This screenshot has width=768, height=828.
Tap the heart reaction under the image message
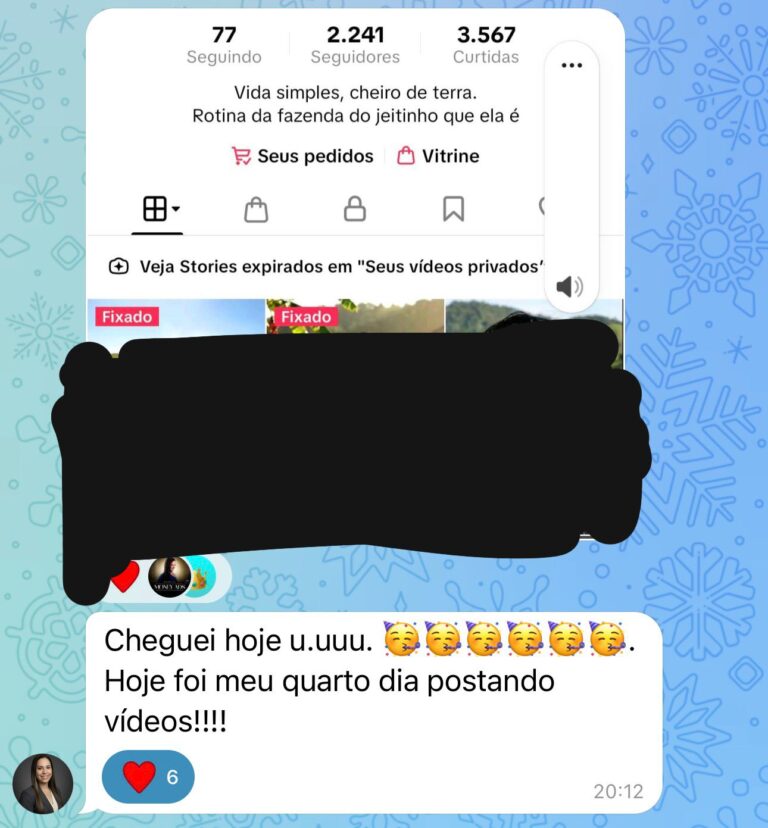(x=125, y=577)
